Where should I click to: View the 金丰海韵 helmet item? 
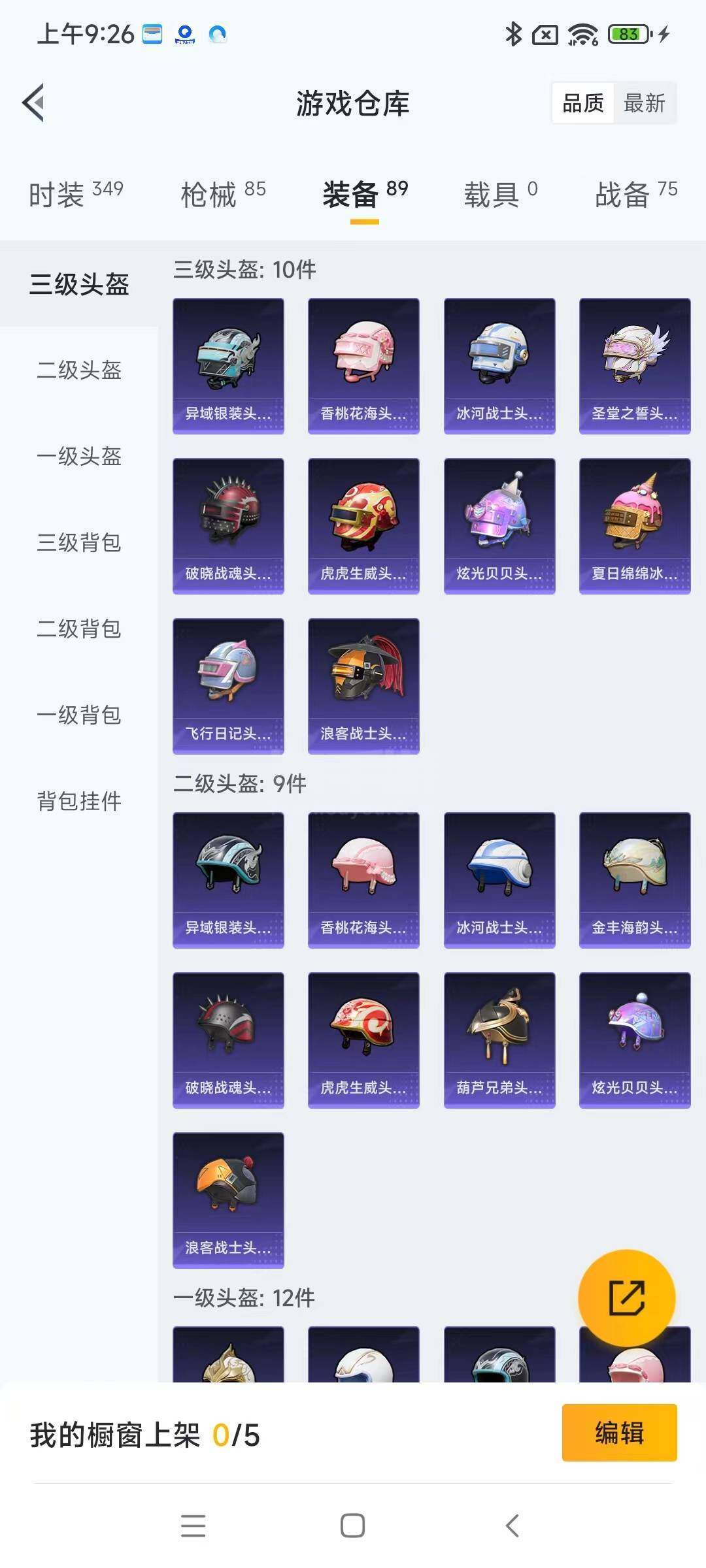pyautogui.click(x=635, y=880)
